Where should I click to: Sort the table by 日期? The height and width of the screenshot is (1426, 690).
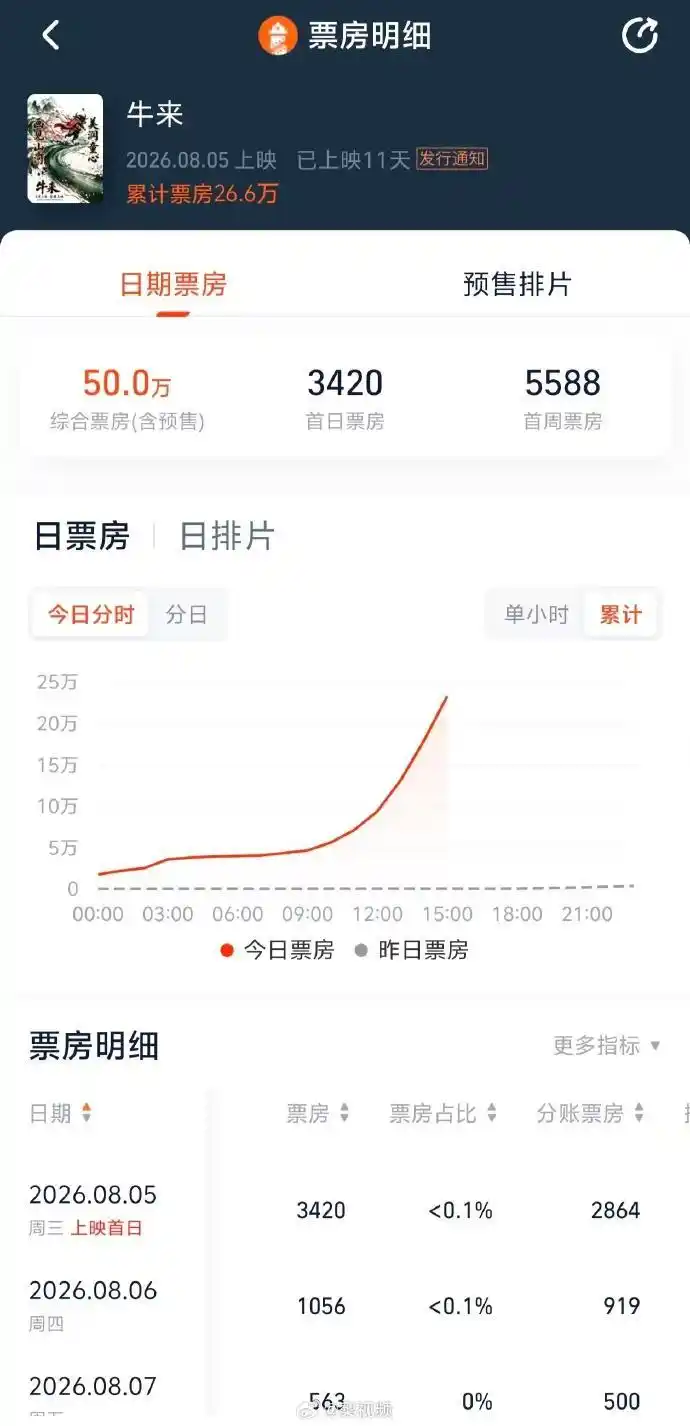[x=61, y=1113]
